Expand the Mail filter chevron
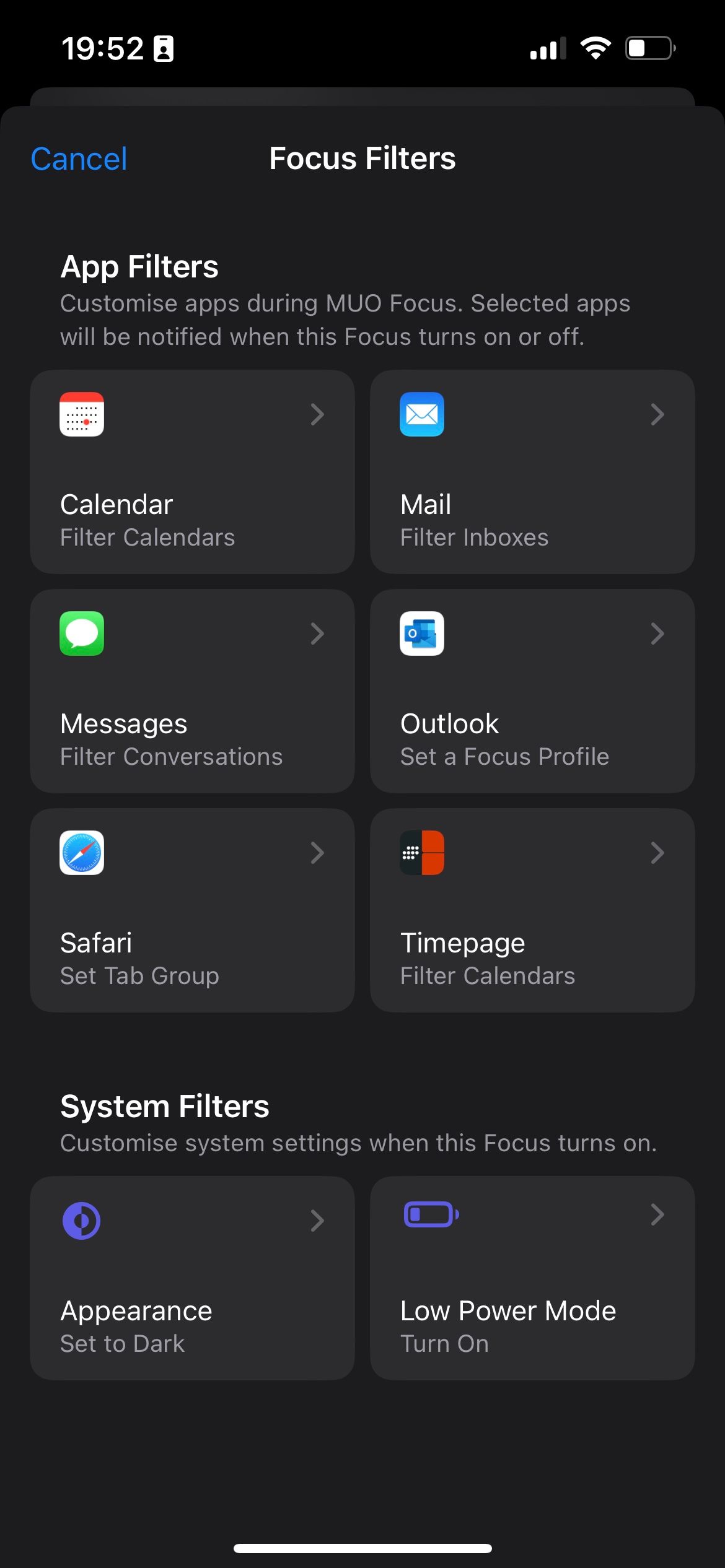The height and width of the screenshot is (1568, 725). pyautogui.click(x=657, y=415)
